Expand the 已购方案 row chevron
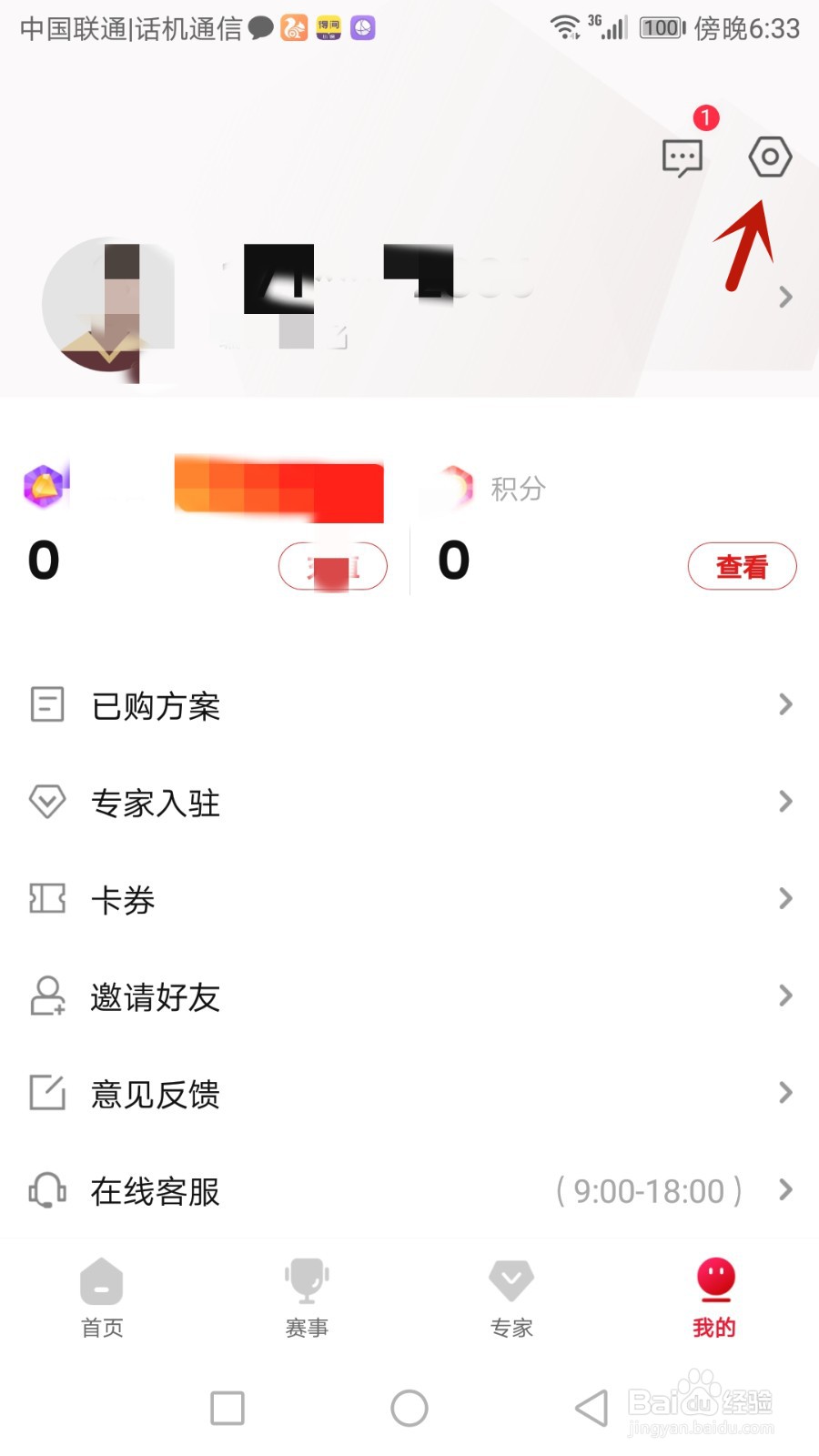 [786, 704]
